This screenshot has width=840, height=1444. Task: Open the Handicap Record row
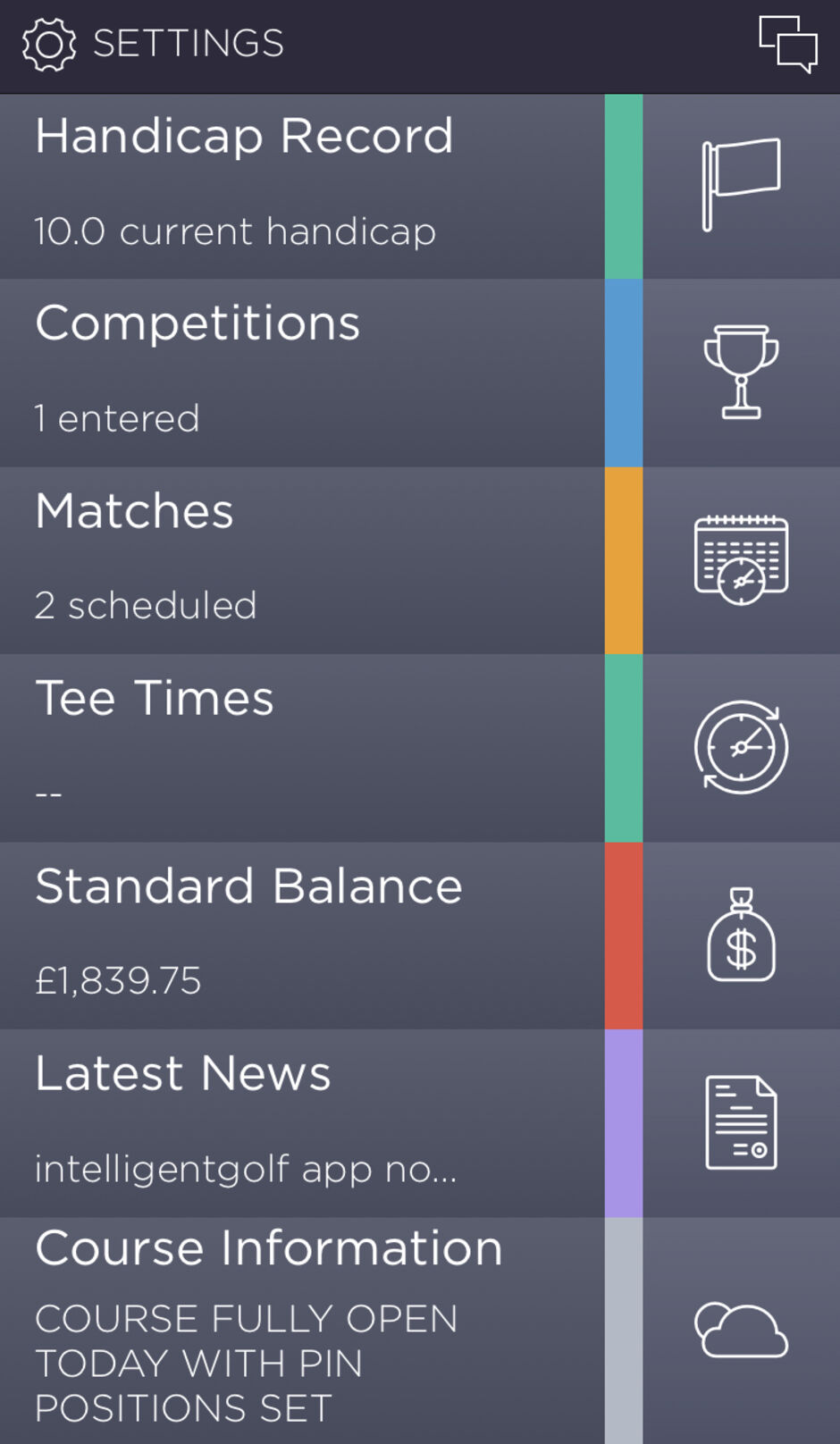point(420,186)
